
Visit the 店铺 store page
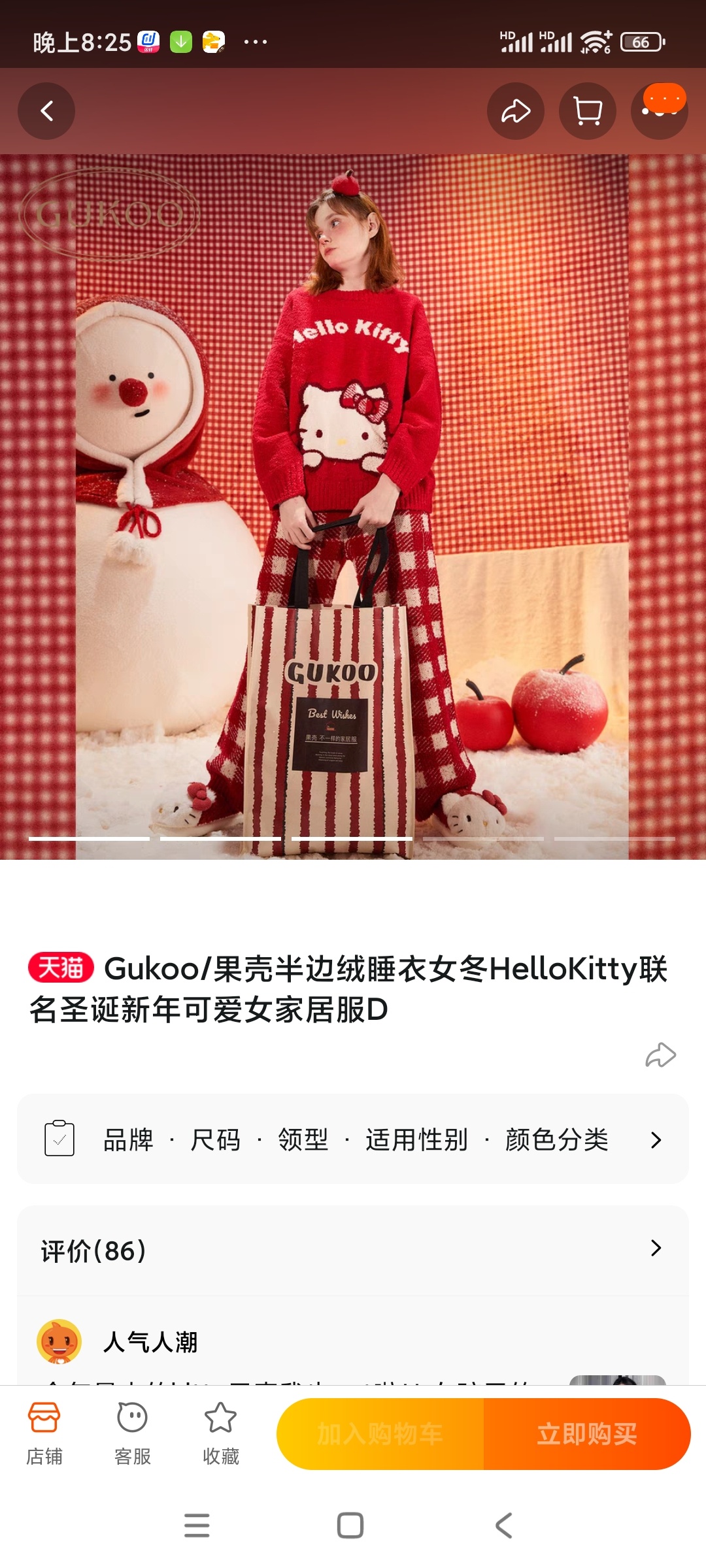pyautogui.click(x=44, y=1433)
